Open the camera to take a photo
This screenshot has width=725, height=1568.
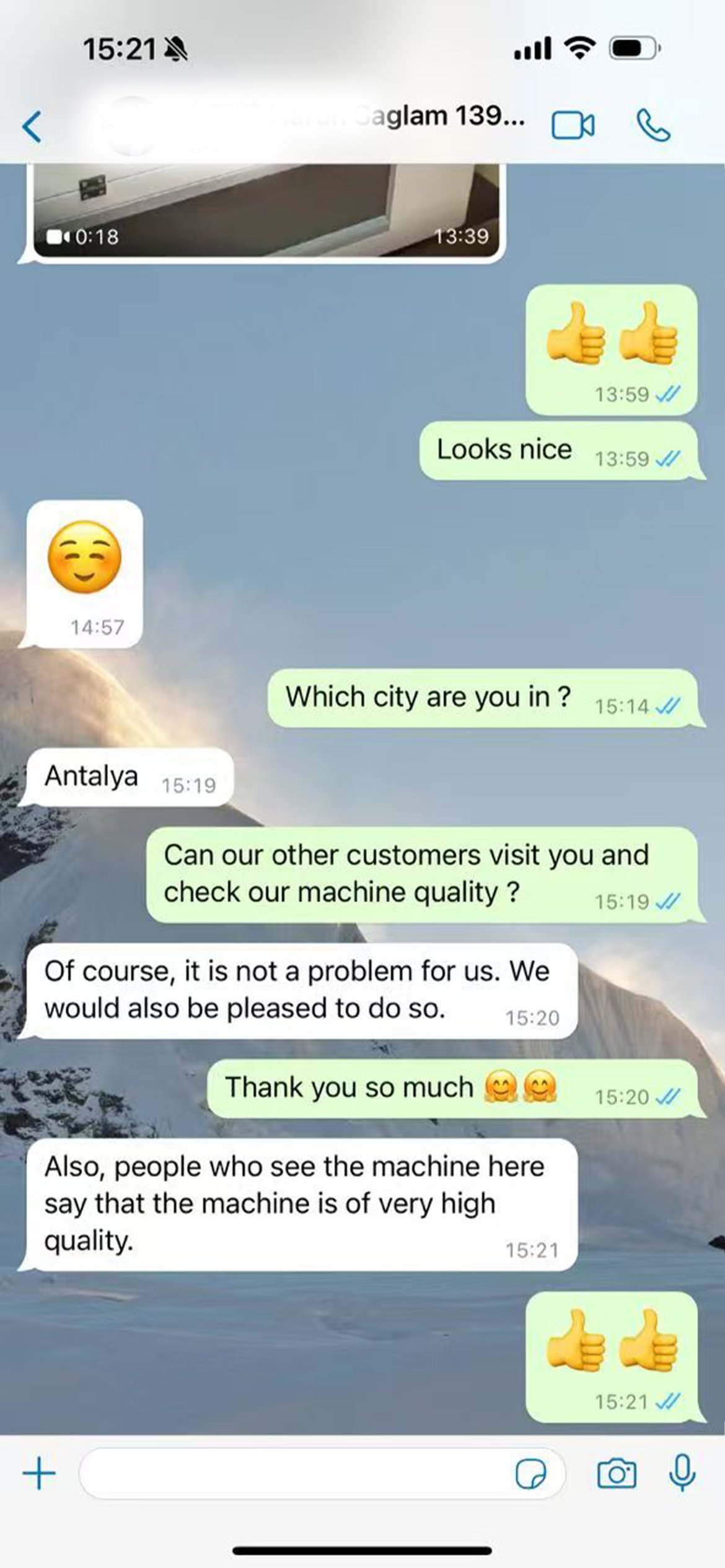click(x=616, y=1473)
